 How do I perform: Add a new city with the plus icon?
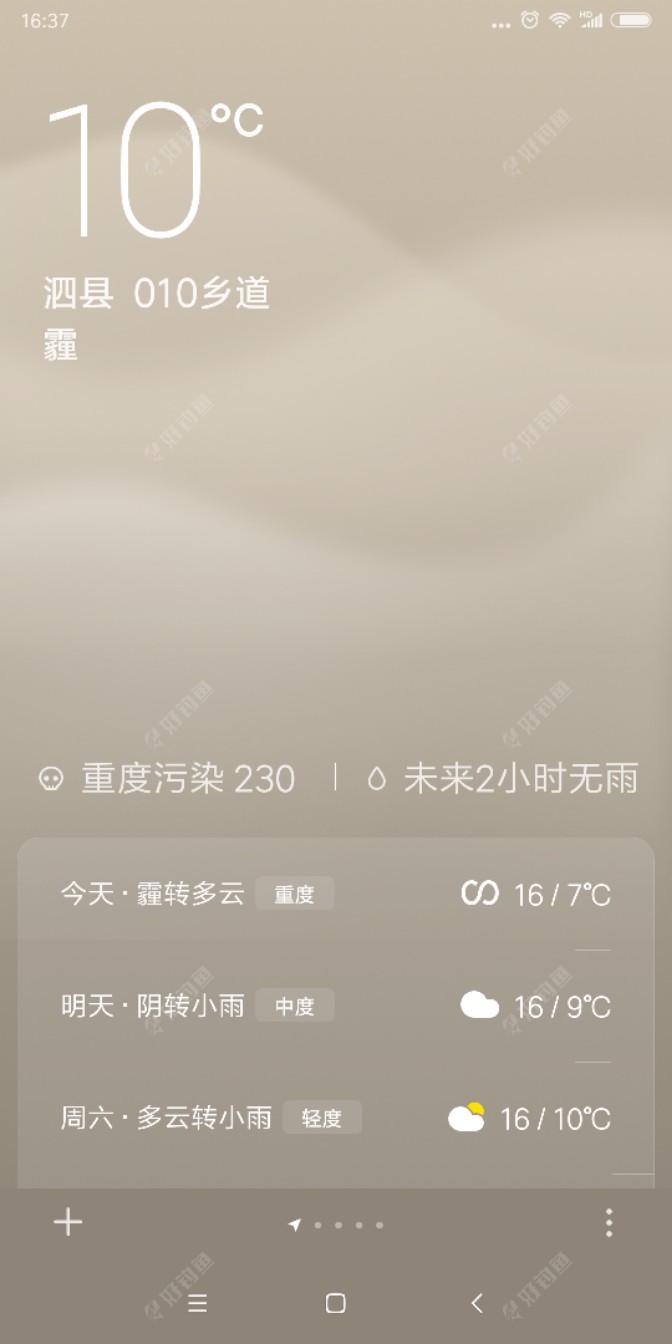68,1222
